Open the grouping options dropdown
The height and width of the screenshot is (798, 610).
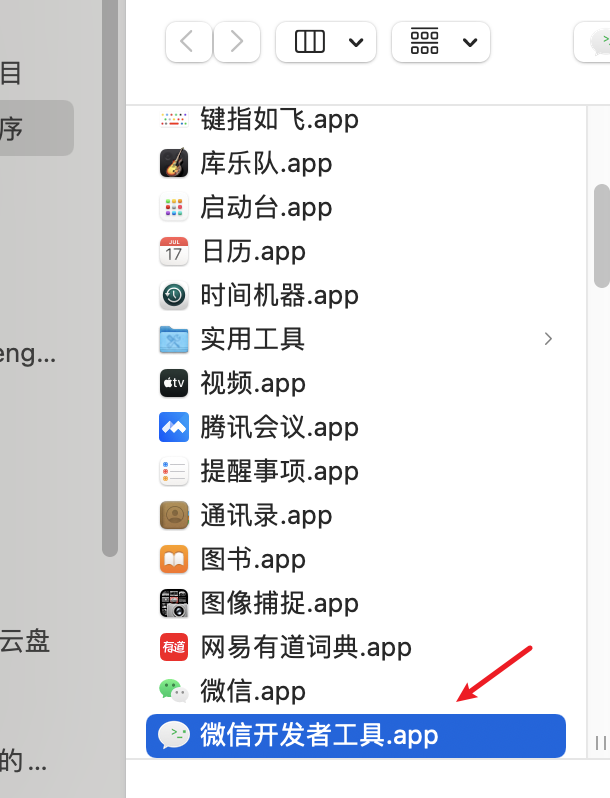pos(441,41)
